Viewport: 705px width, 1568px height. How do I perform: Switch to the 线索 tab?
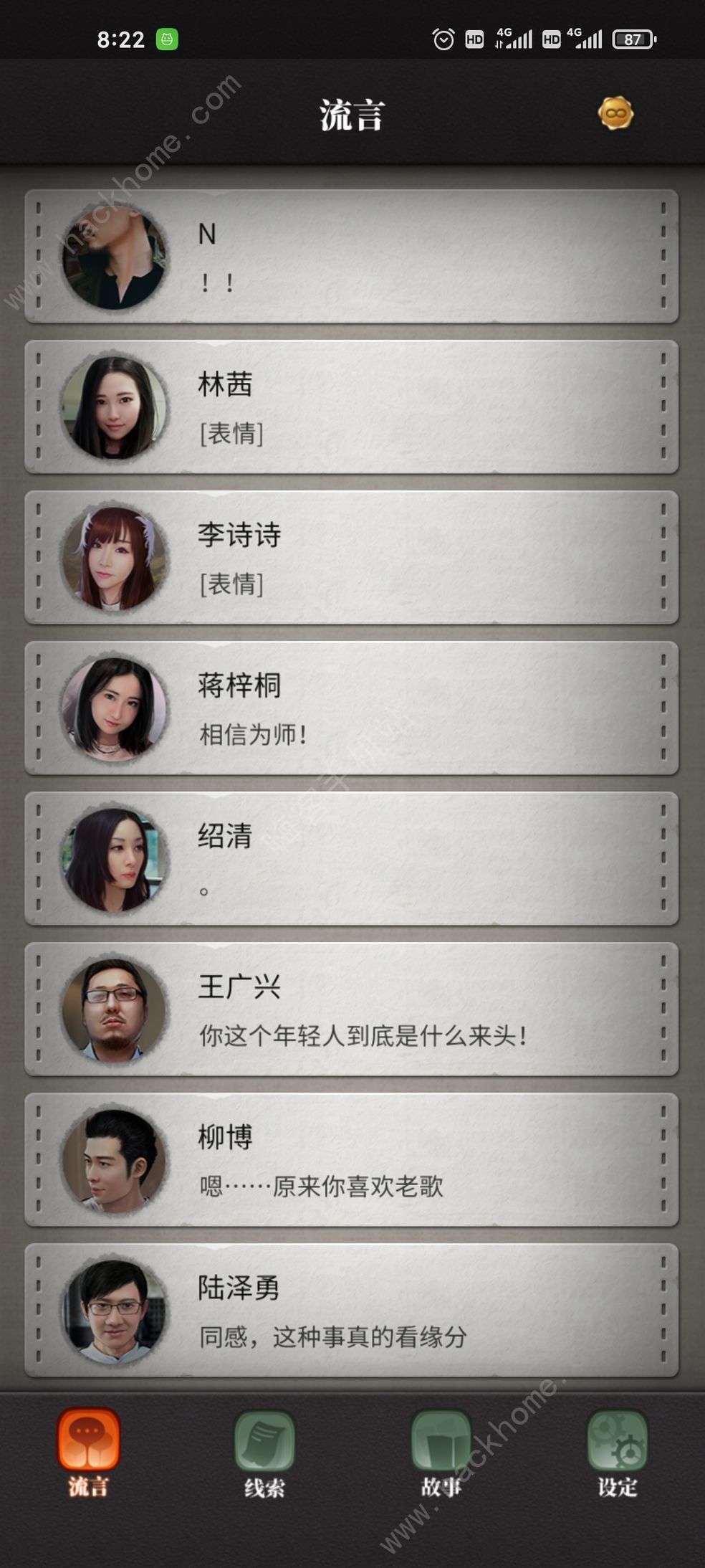(x=264, y=1452)
